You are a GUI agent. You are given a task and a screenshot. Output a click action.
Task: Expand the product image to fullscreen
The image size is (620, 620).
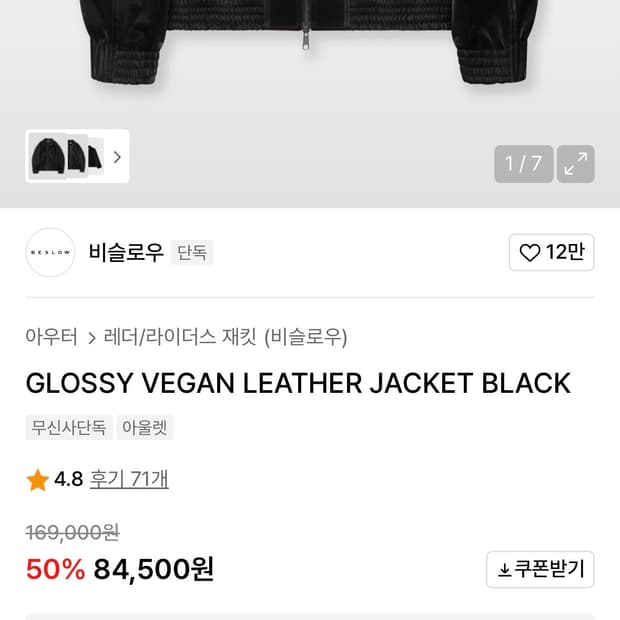coord(575,165)
